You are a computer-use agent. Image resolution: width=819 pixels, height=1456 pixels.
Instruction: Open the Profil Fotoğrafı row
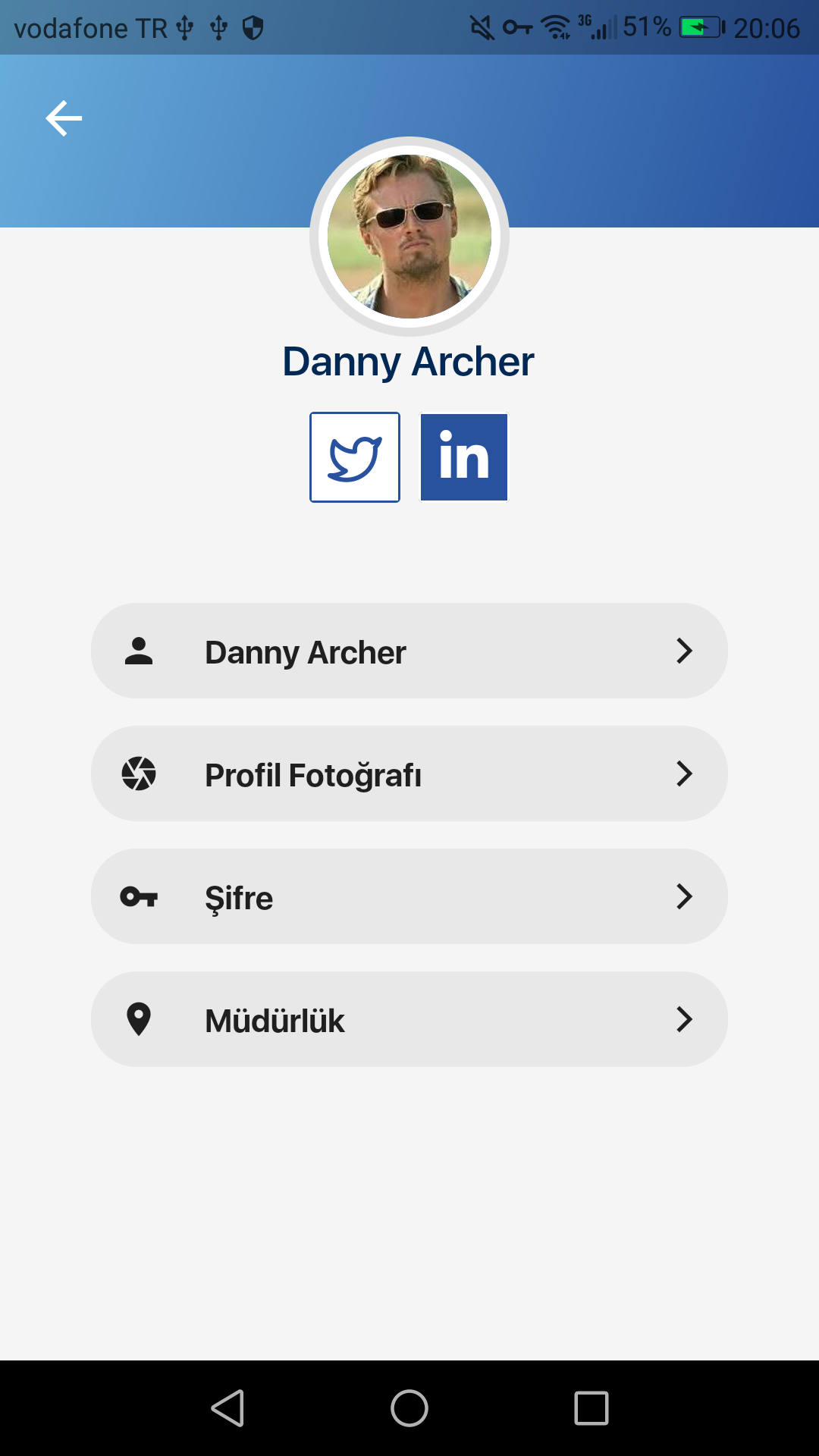409,774
